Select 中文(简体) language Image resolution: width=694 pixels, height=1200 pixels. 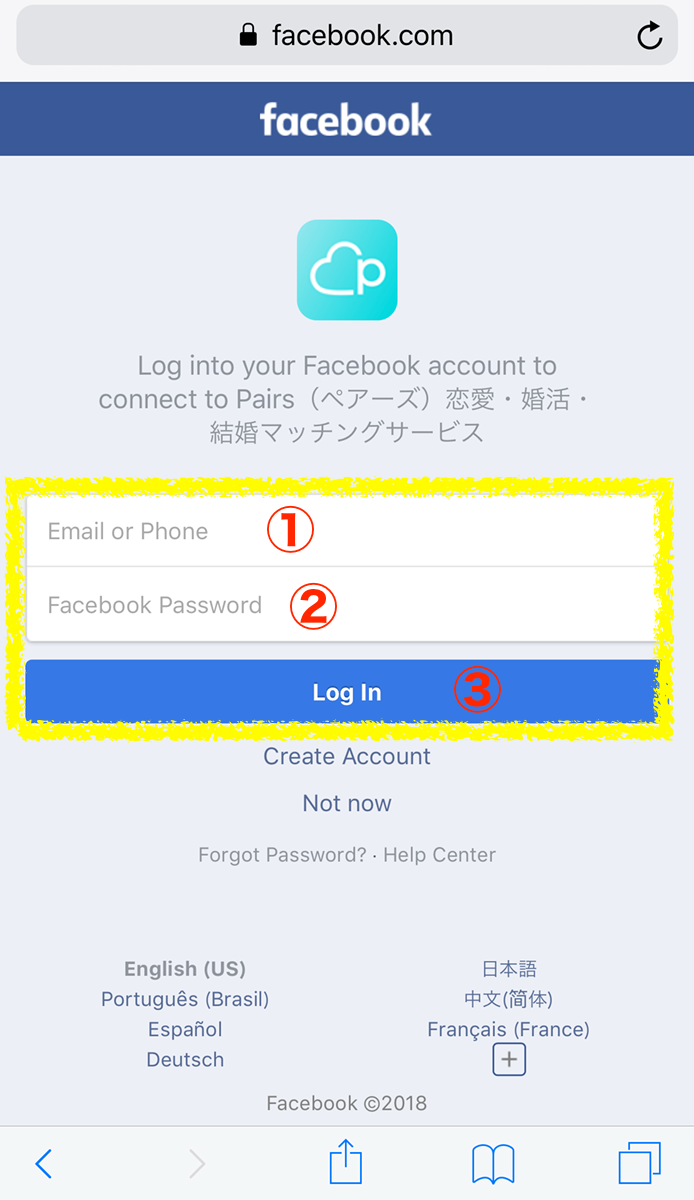(509, 999)
